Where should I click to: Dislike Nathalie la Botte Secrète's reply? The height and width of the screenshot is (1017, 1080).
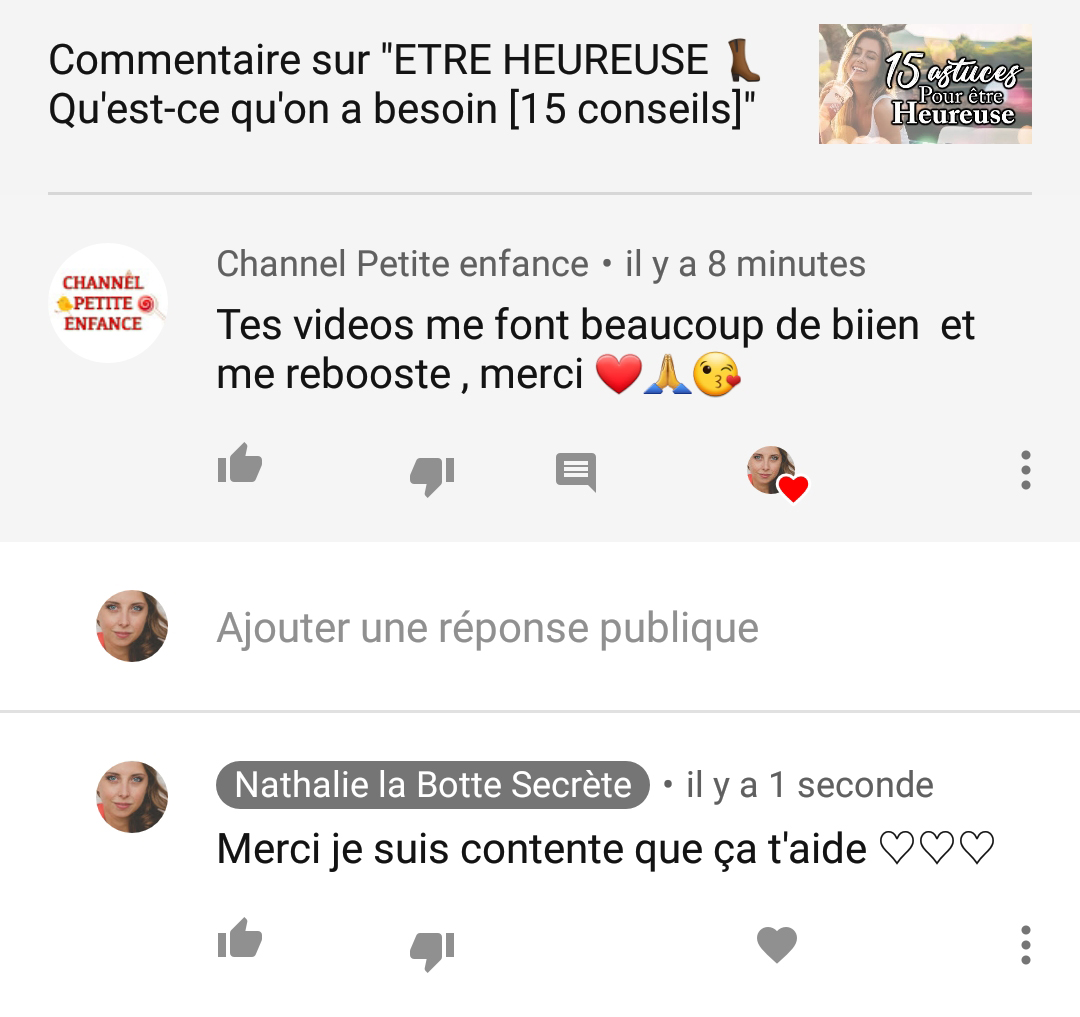[x=432, y=948]
